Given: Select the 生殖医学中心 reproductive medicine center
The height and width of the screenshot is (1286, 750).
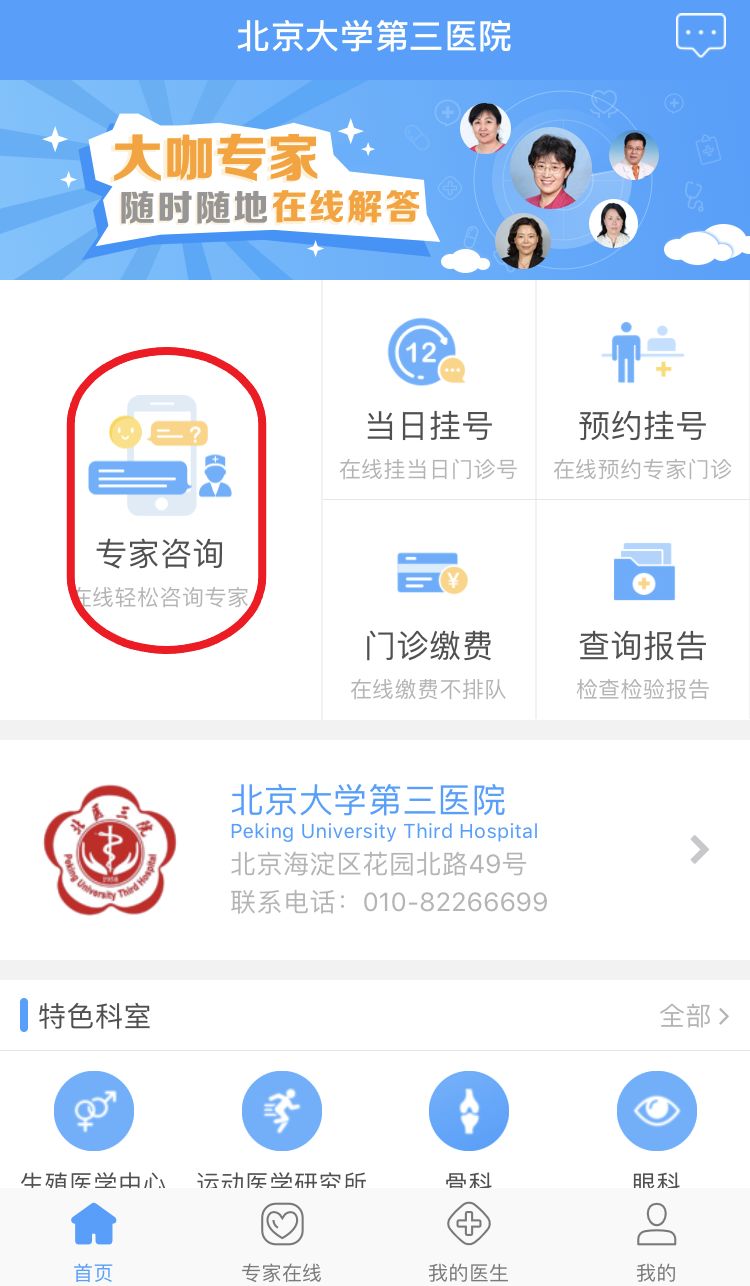Looking at the screenshot, I should (x=93, y=1110).
